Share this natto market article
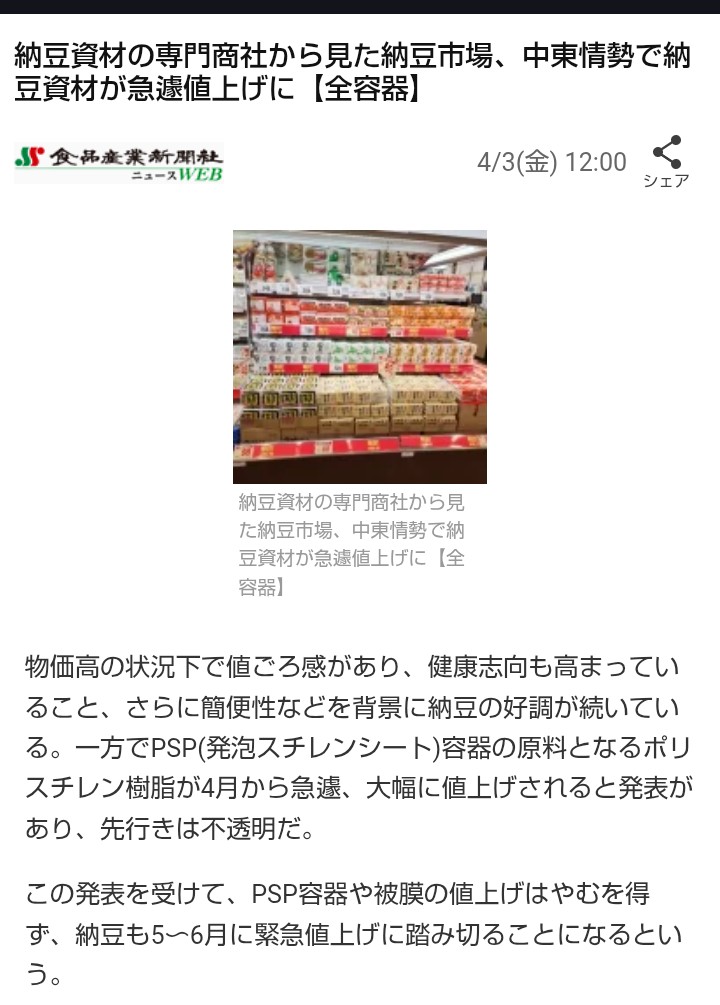 click(x=666, y=161)
